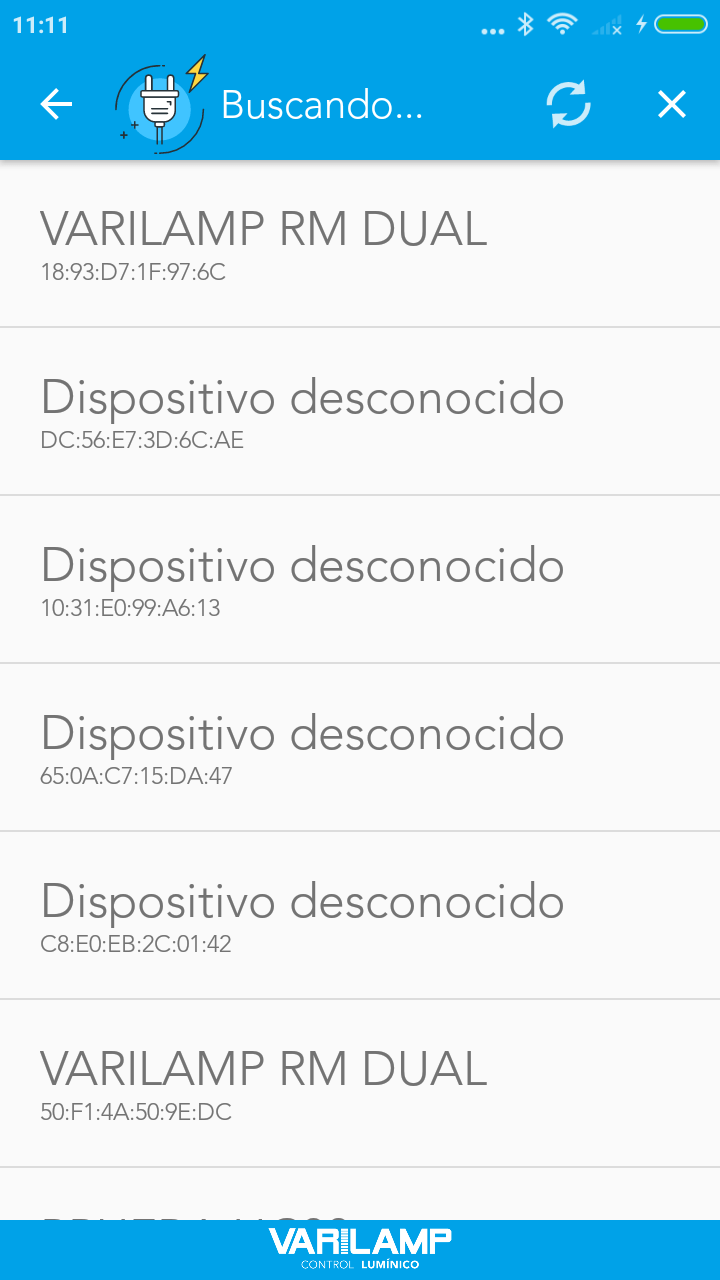Tap unknown device C8:E0:EB:2C:01:42
The width and height of the screenshot is (720, 1280).
click(x=360, y=916)
